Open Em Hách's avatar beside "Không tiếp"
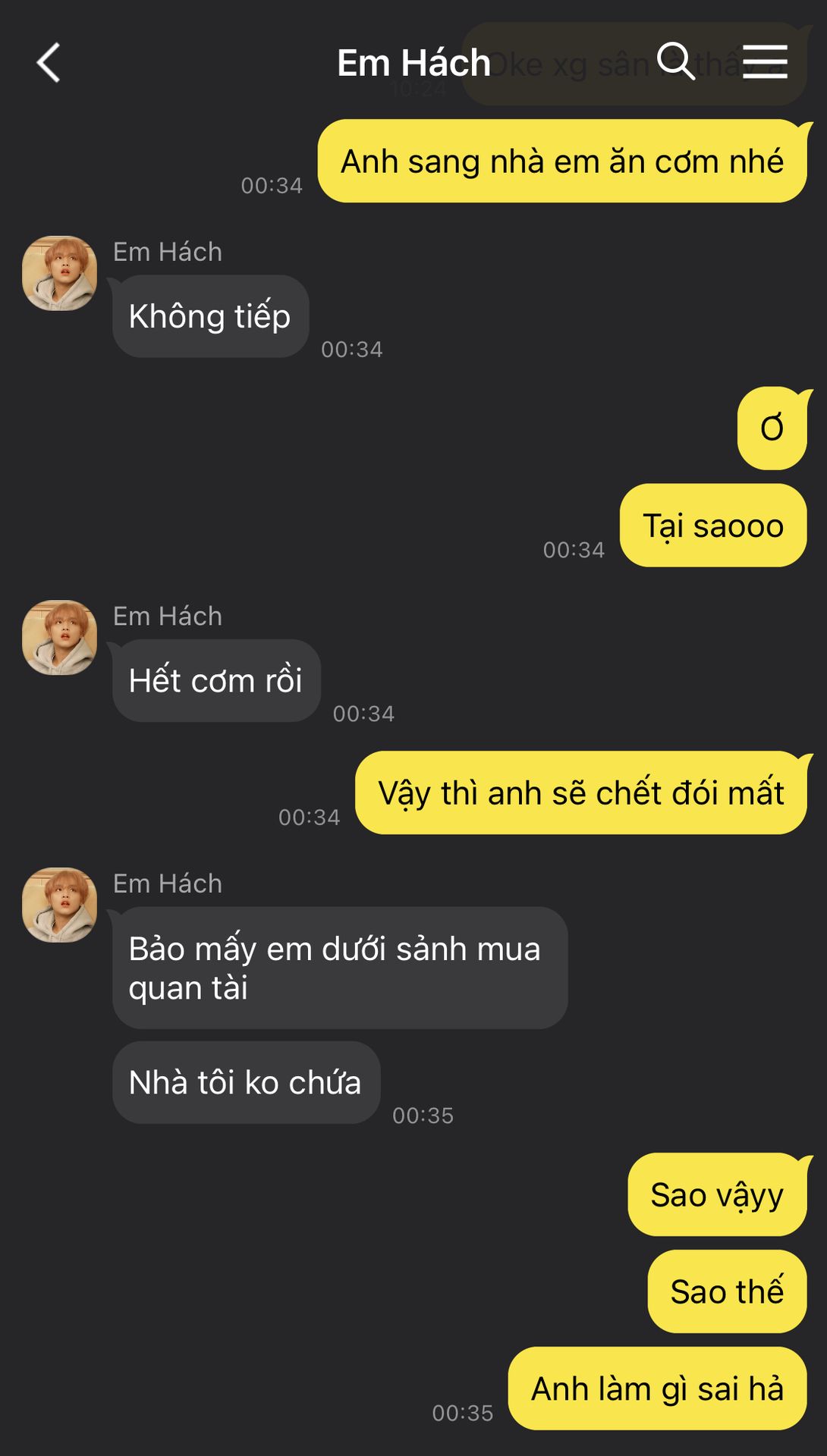Screen dimensions: 827x1456 (x=59, y=273)
